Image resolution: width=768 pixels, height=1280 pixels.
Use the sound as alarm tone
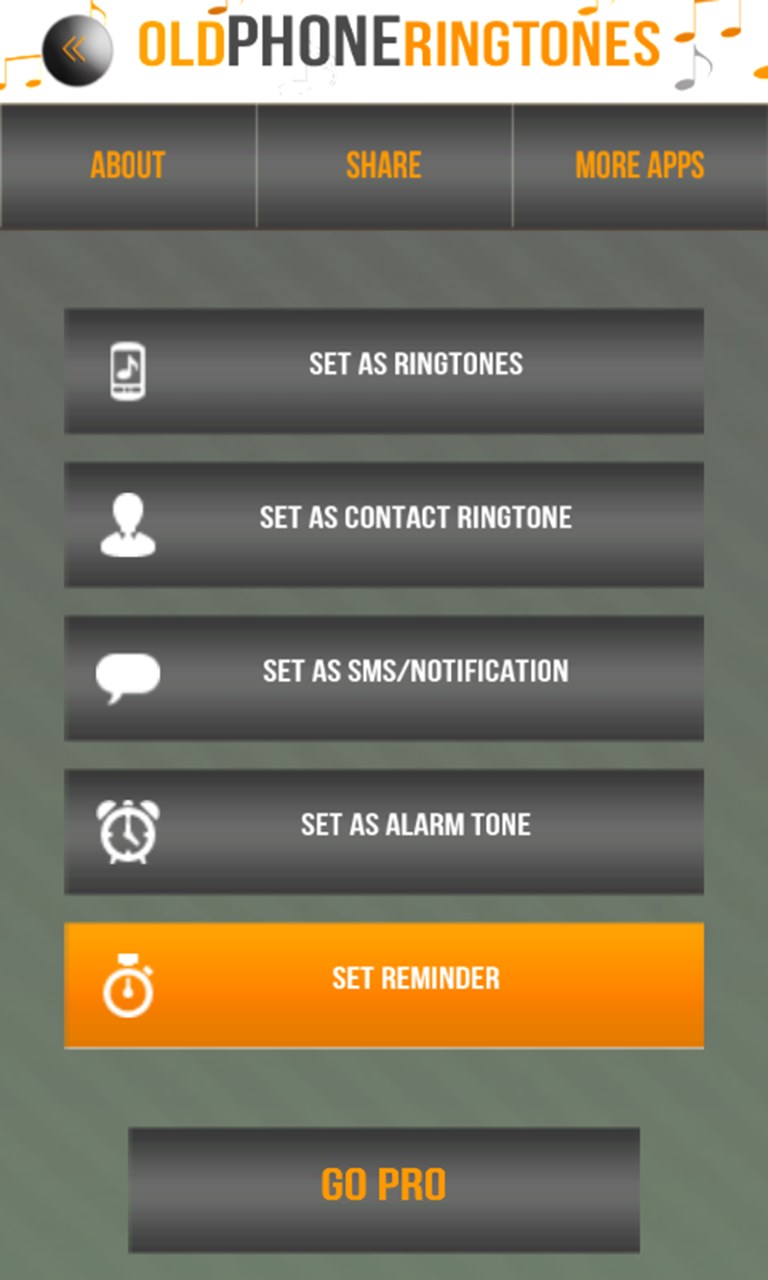click(x=384, y=831)
